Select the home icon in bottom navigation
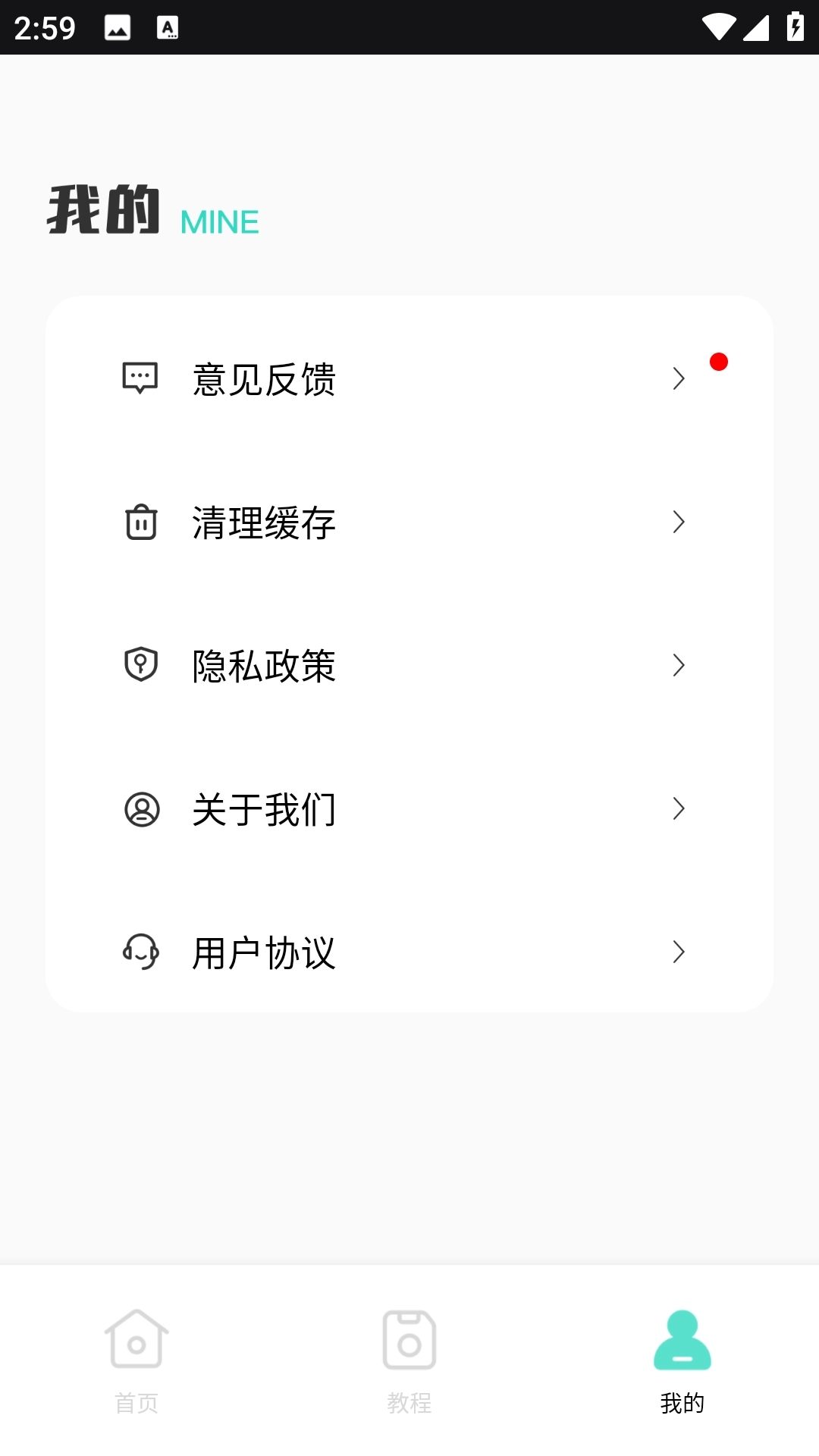This screenshot has width=819, height=1456. (x=136, y=1341)
